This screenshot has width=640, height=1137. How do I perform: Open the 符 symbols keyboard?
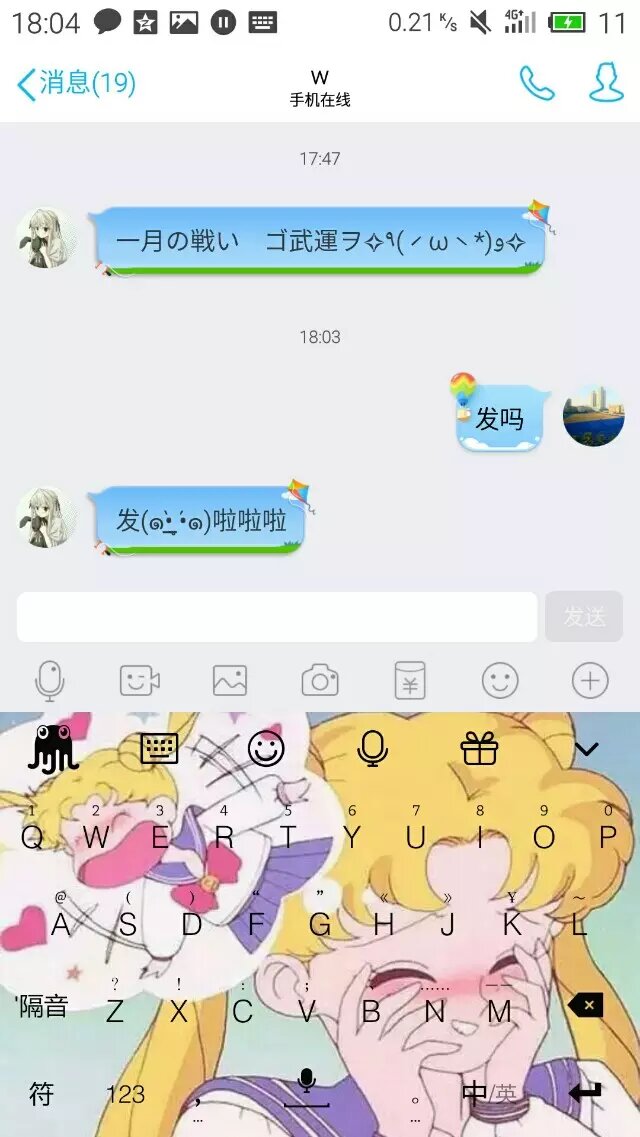[x=41, y=1094]
